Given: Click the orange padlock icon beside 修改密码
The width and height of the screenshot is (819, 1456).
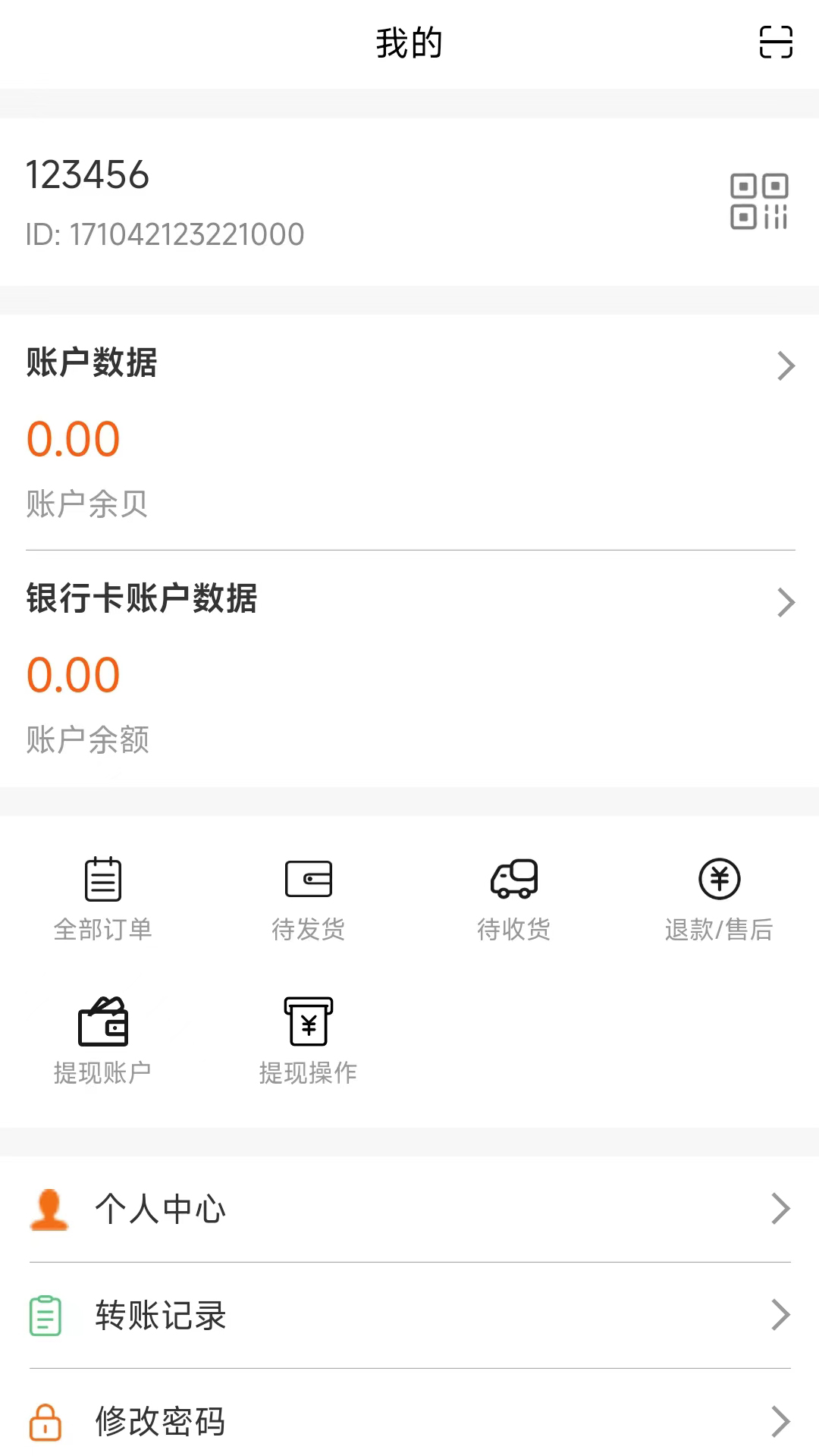Looking at the screenshot, I should tap(45, 1422).
